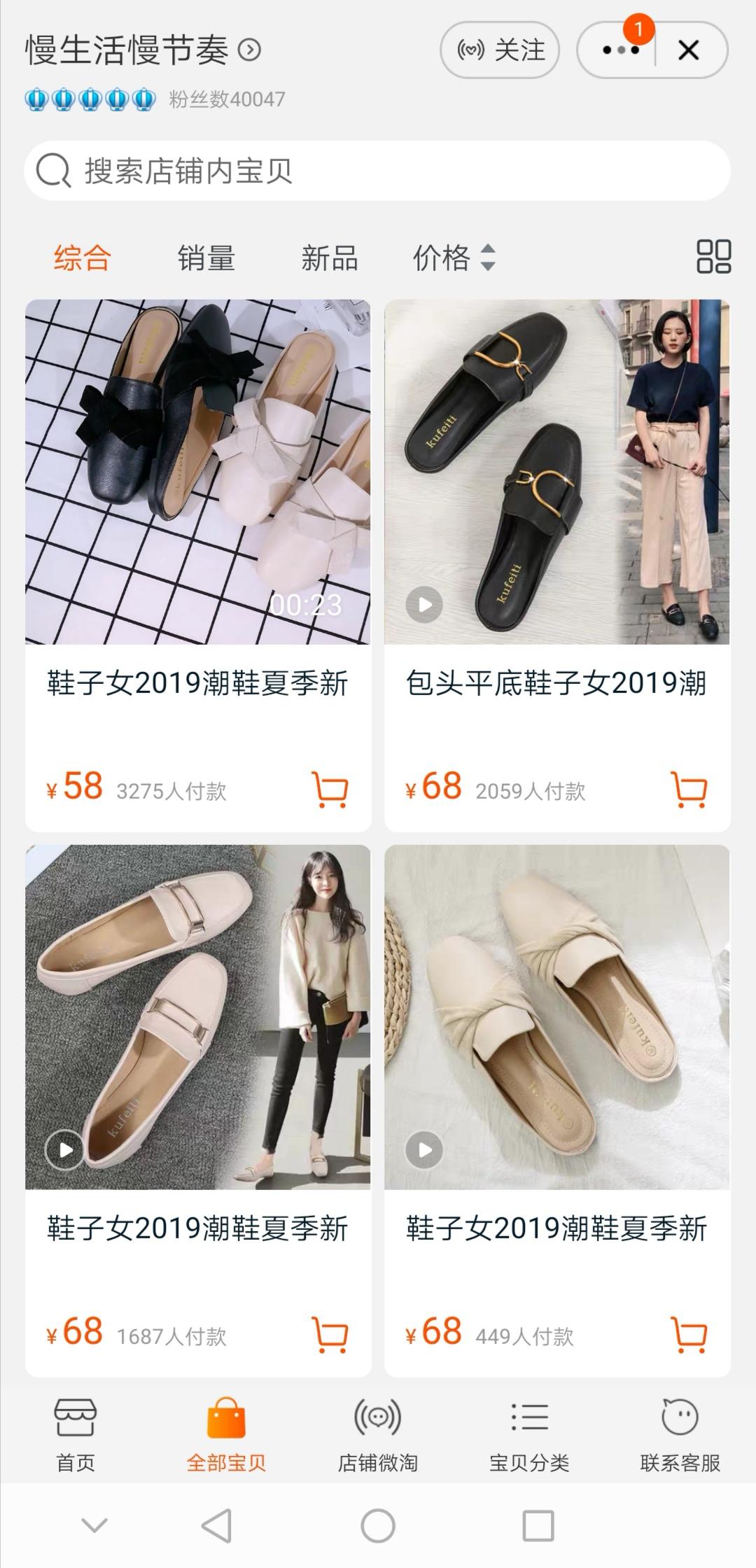Sort by 价格
This screenshot has height=1568, width=756.
tap(454, 258)
